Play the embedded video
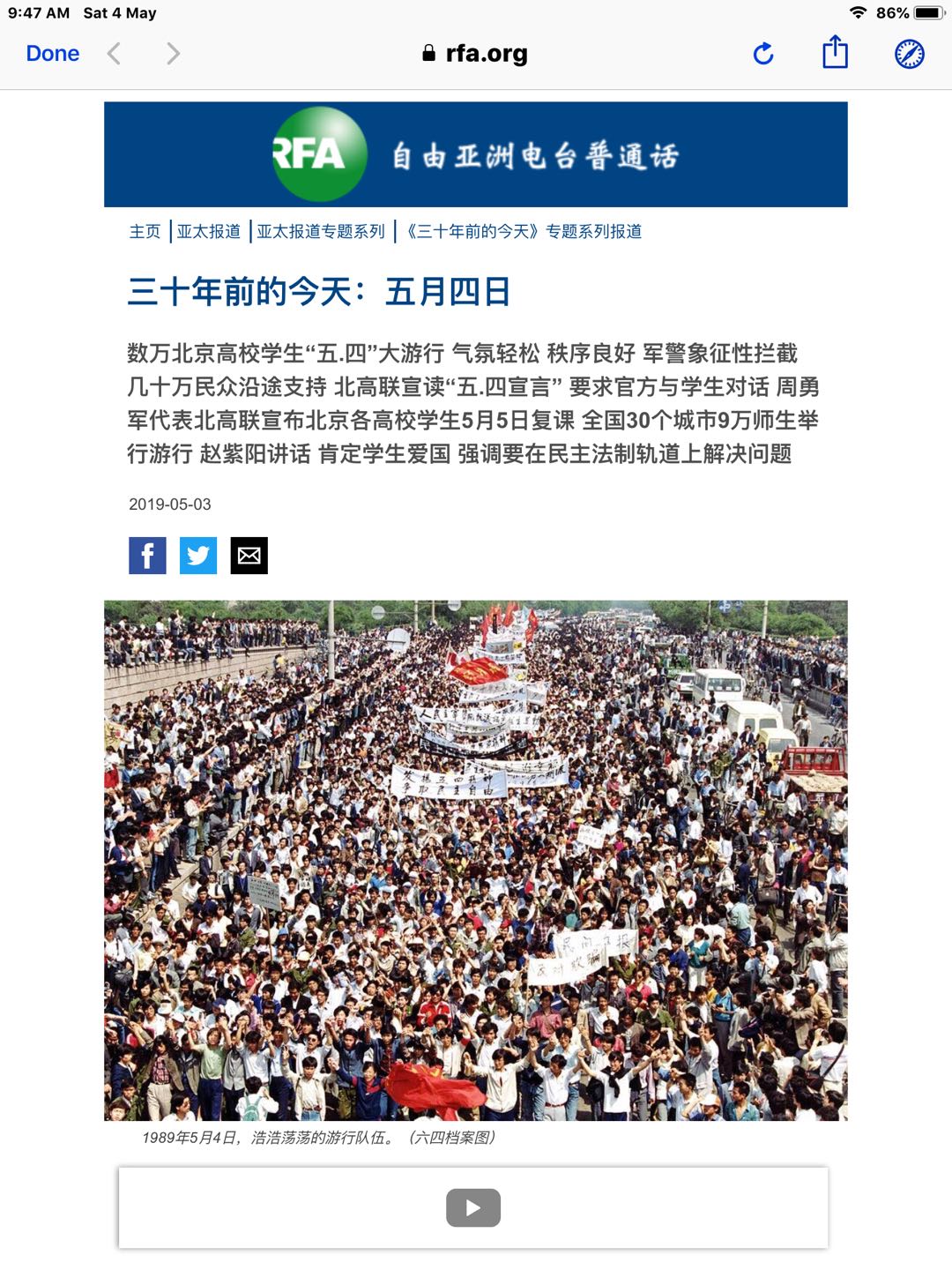This screenshot has width=952, height=1270. pyautogui.click(x=473, y=1207)
